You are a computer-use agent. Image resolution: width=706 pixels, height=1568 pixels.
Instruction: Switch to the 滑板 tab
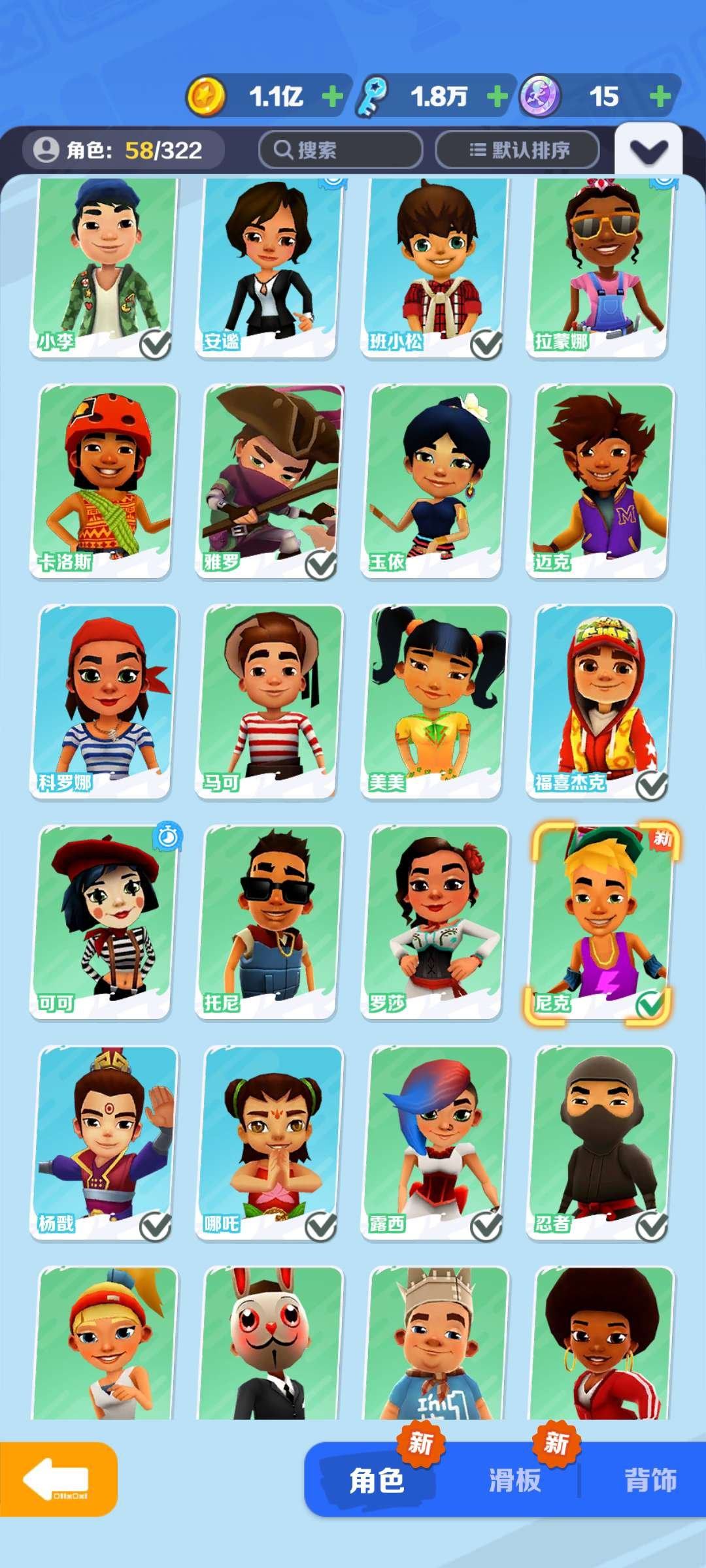tap(514, 1480)
